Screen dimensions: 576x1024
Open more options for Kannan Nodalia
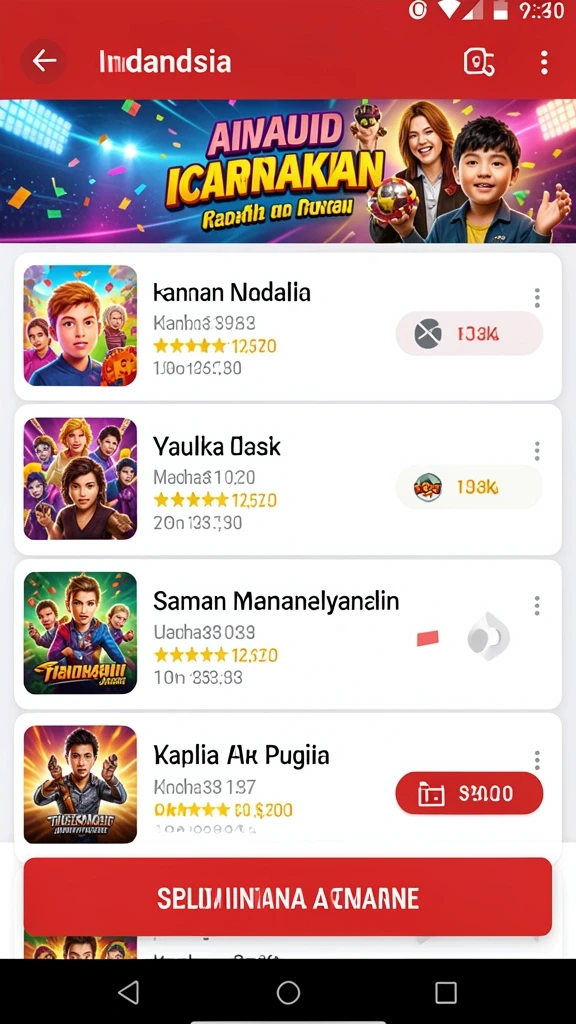tap(537, 298)
